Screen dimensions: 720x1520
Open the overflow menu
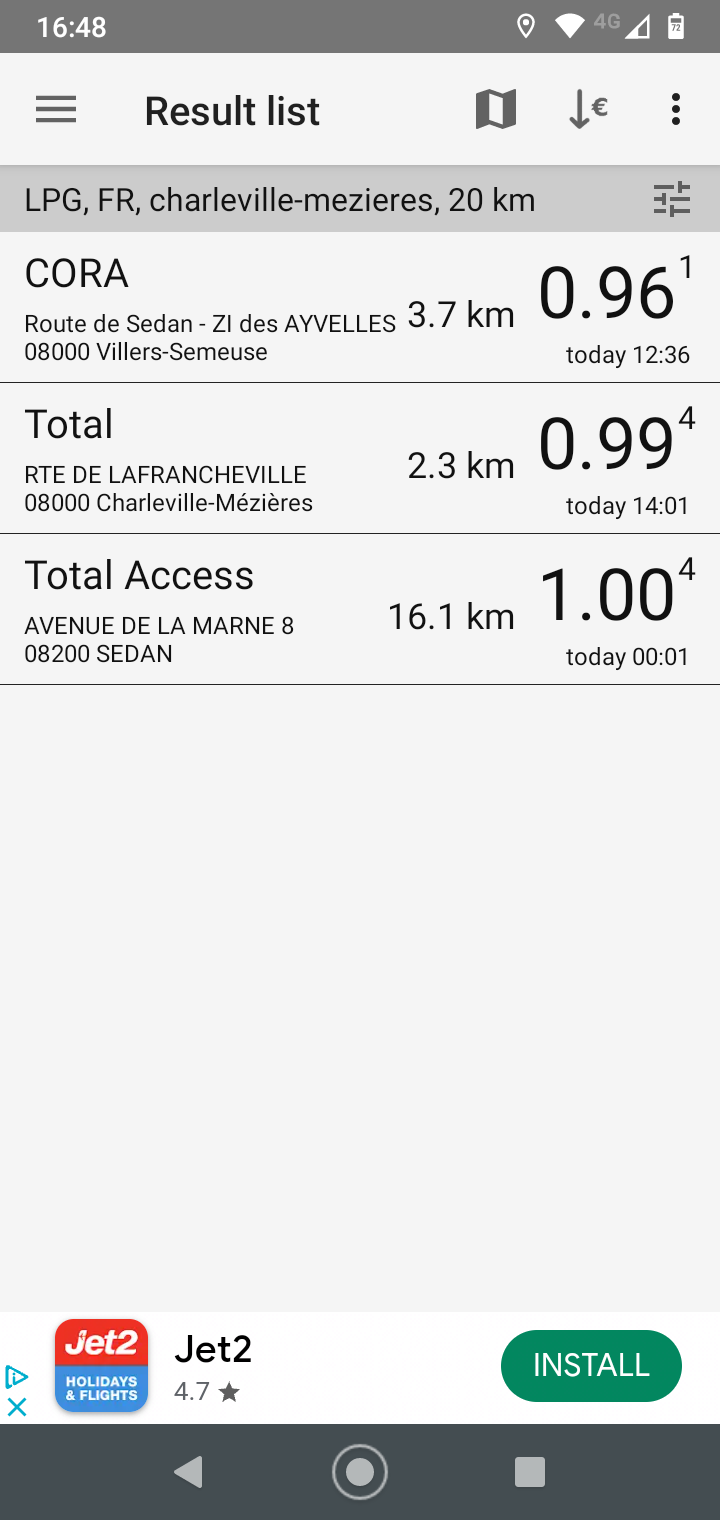676,110
